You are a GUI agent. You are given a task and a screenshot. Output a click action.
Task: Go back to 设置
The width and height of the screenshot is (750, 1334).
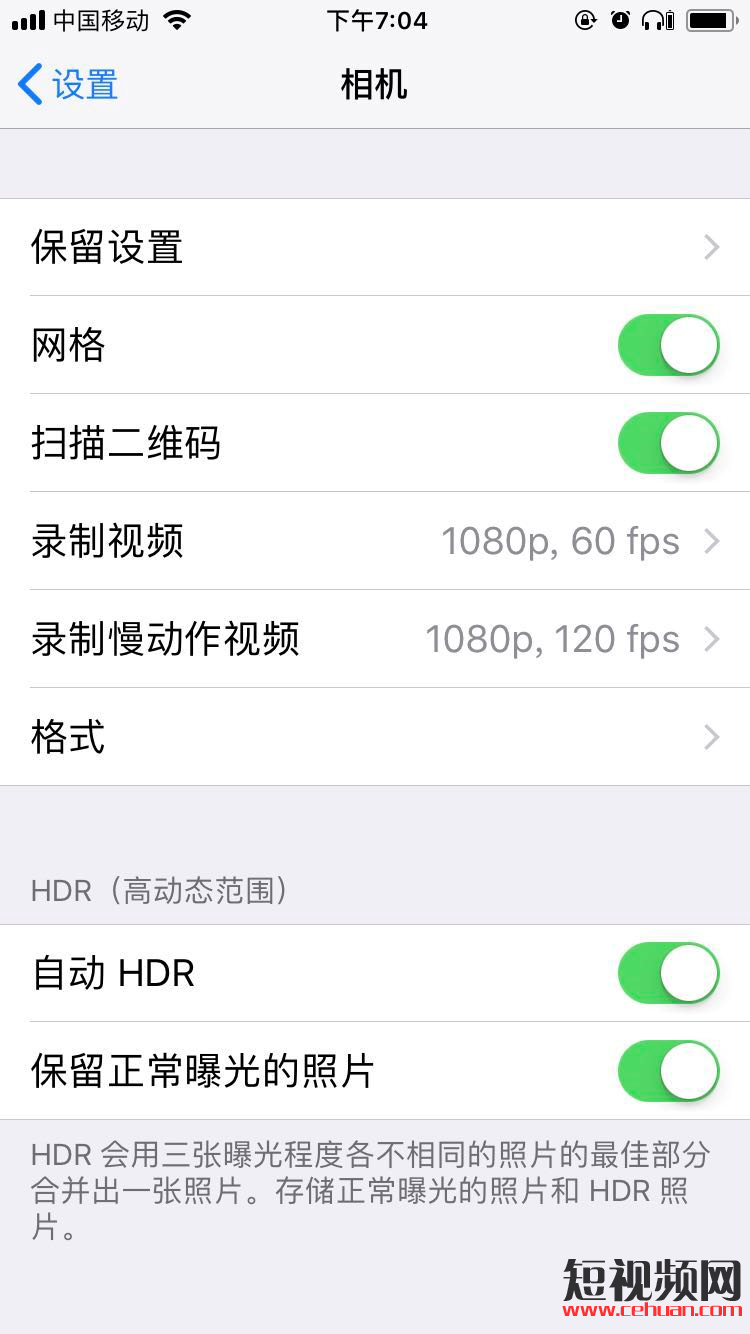(x=68, y=85)
